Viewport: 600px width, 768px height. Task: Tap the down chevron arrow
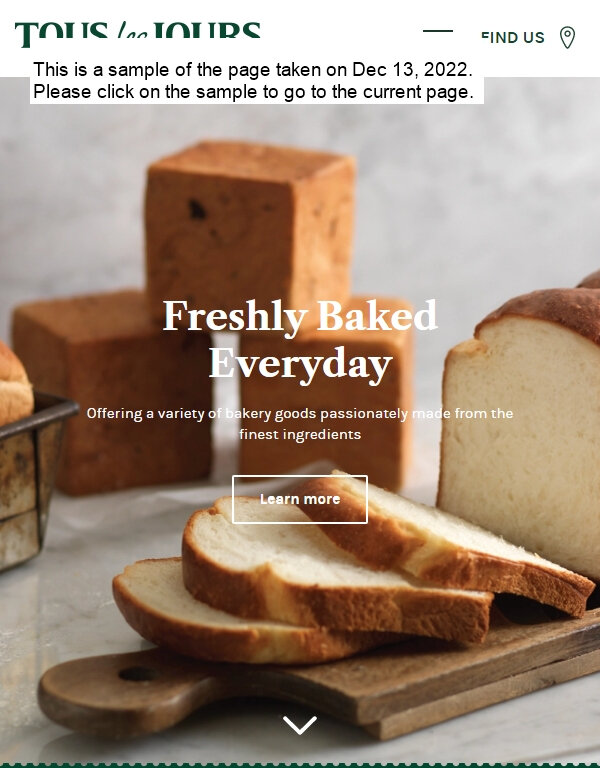[x=299, y=725]
